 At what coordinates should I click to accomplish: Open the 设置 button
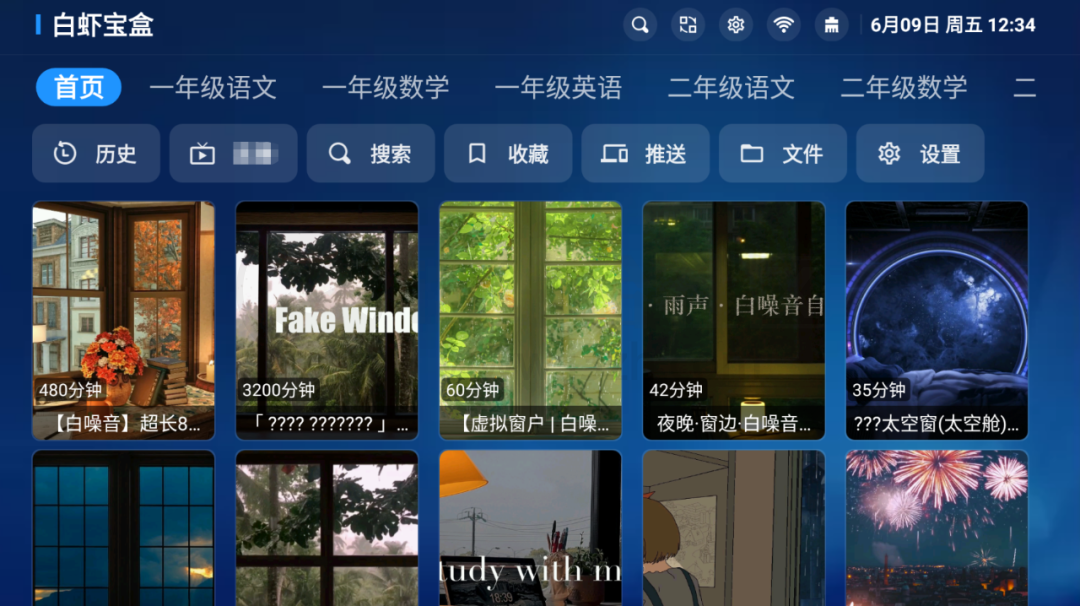(x=920, y=153)
